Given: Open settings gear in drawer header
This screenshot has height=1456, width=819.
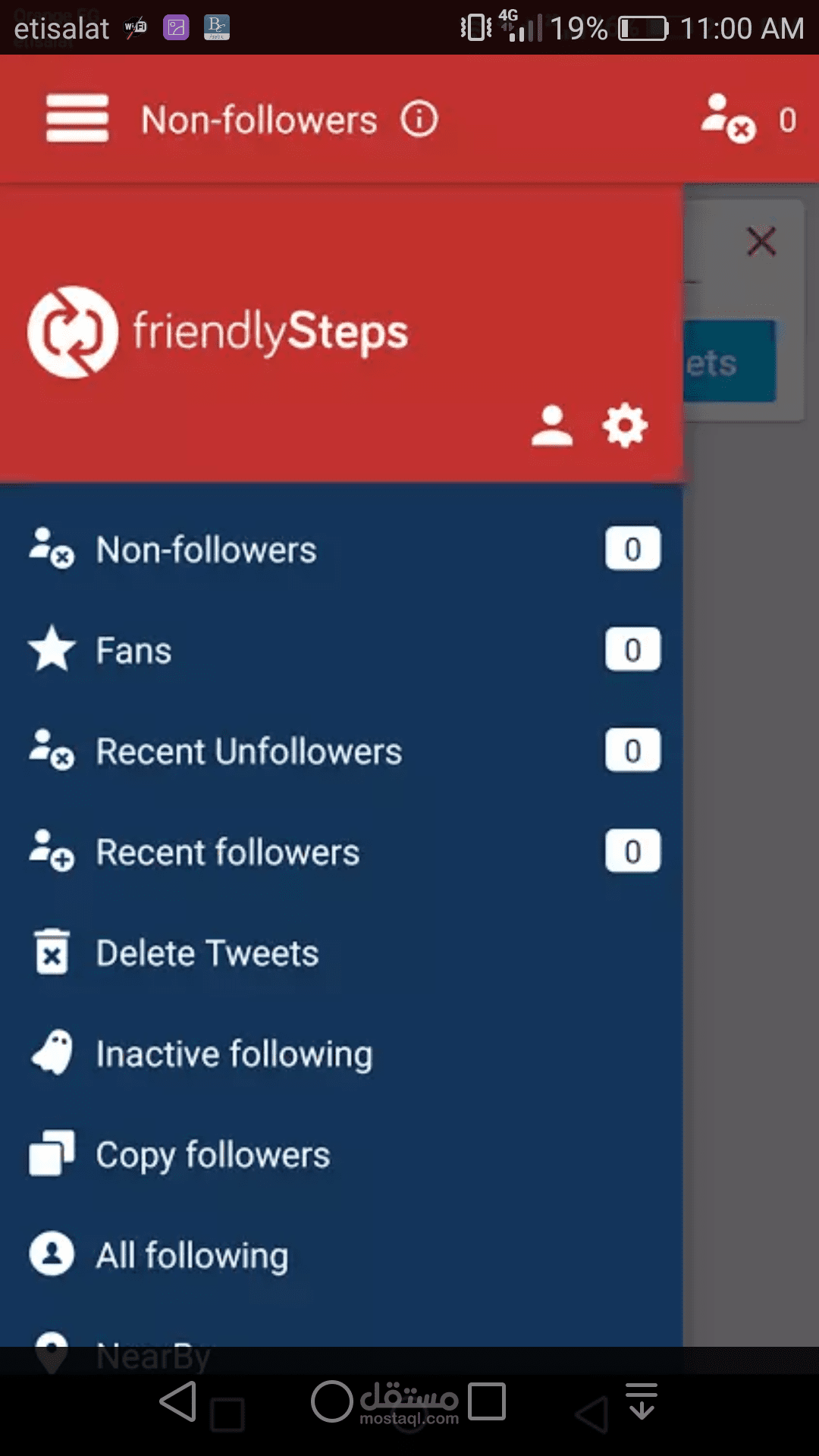Looking at the screenshot, I should 625,426.
